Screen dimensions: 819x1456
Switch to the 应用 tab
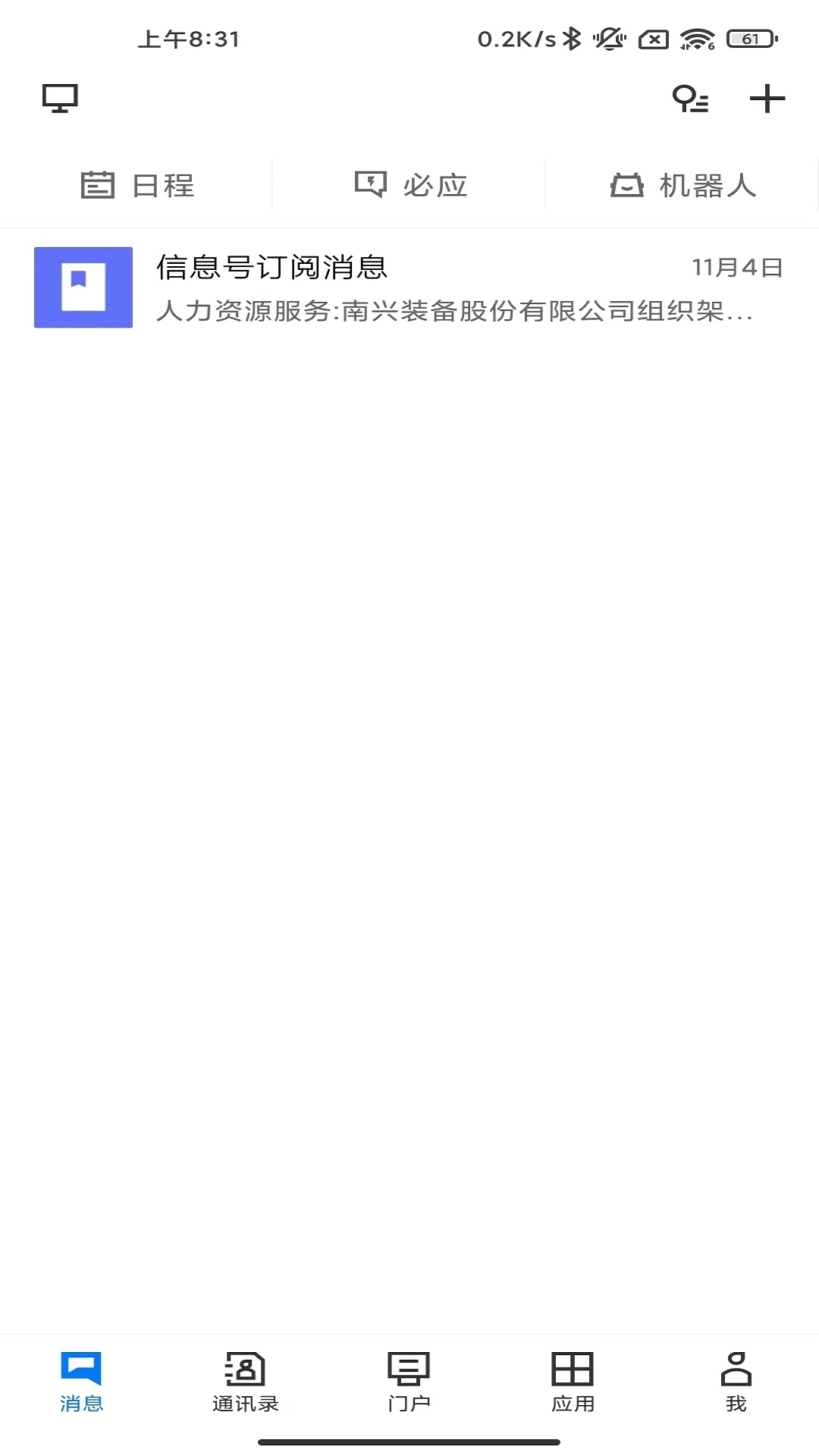pyautogui.click(x=573, y=1382)
